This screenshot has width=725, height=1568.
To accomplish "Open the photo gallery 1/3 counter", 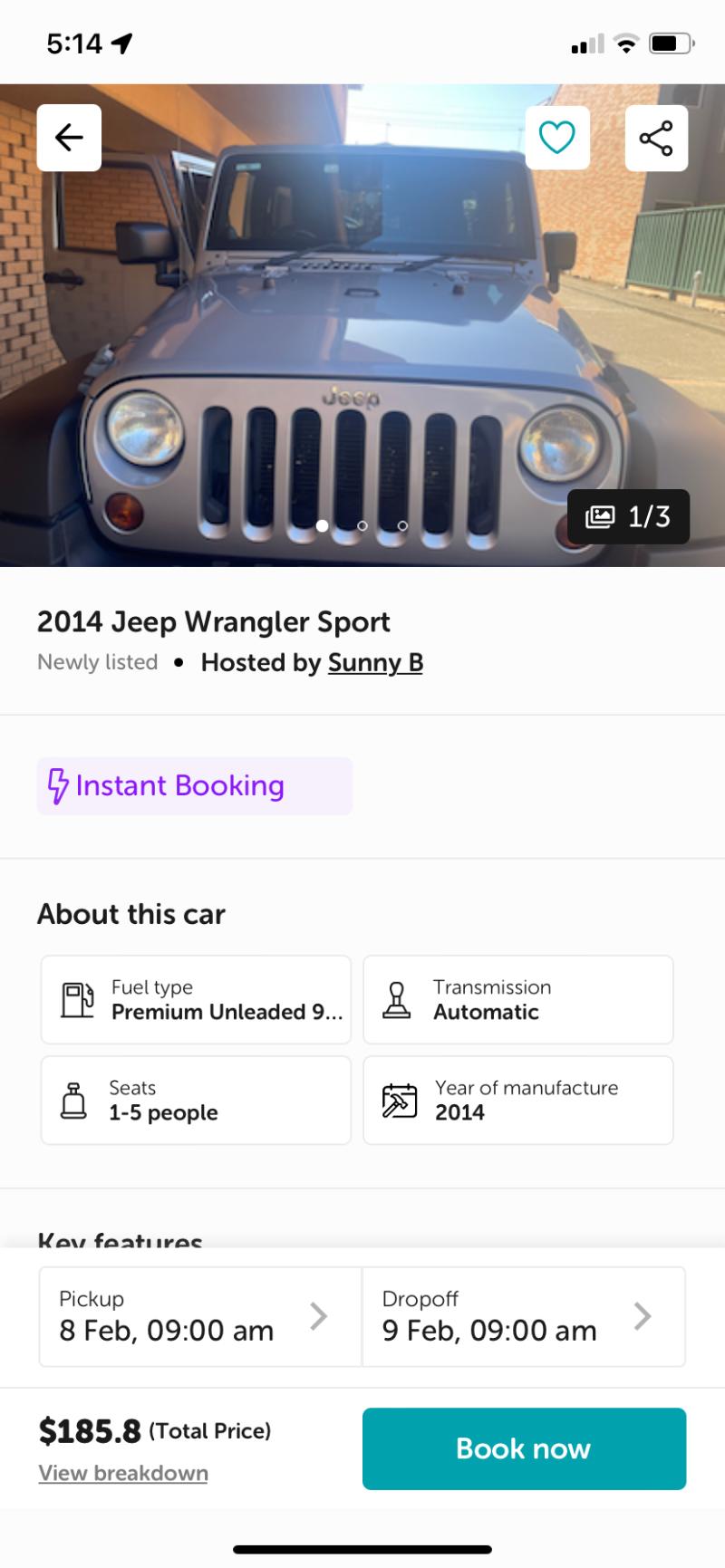I will (x=628, y=516).
